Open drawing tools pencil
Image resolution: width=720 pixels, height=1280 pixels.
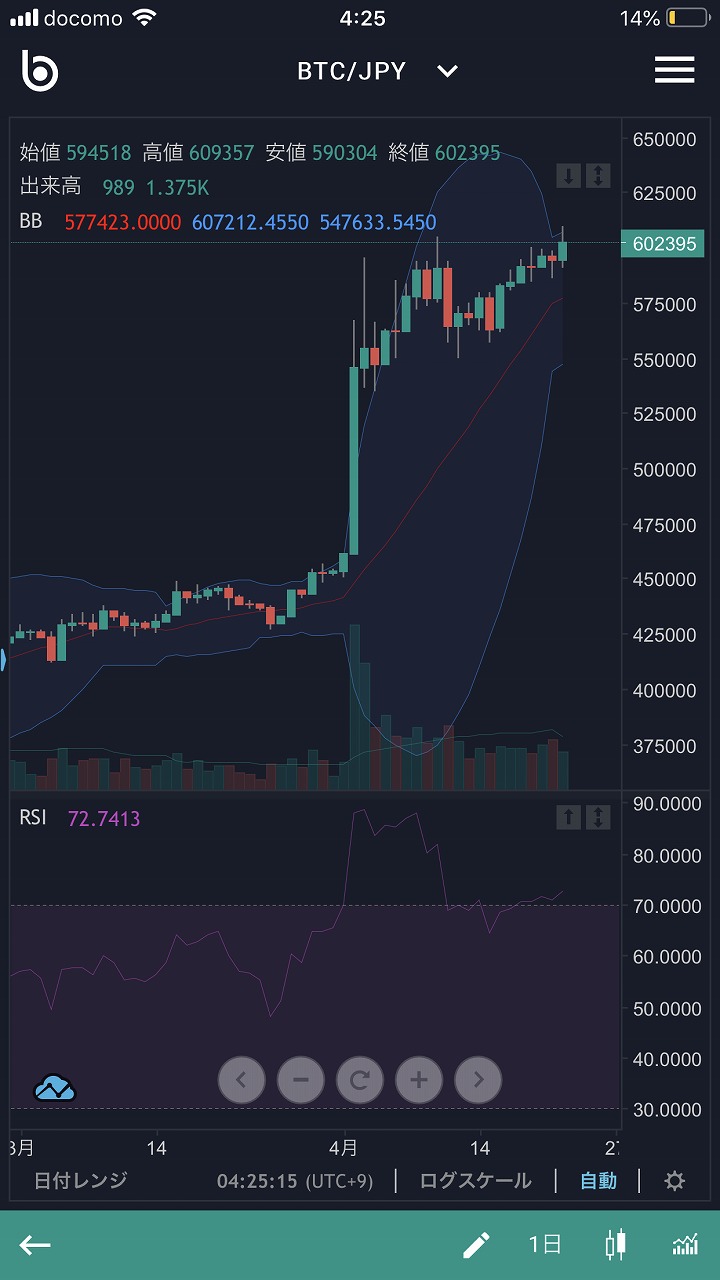click(476, 1245)
